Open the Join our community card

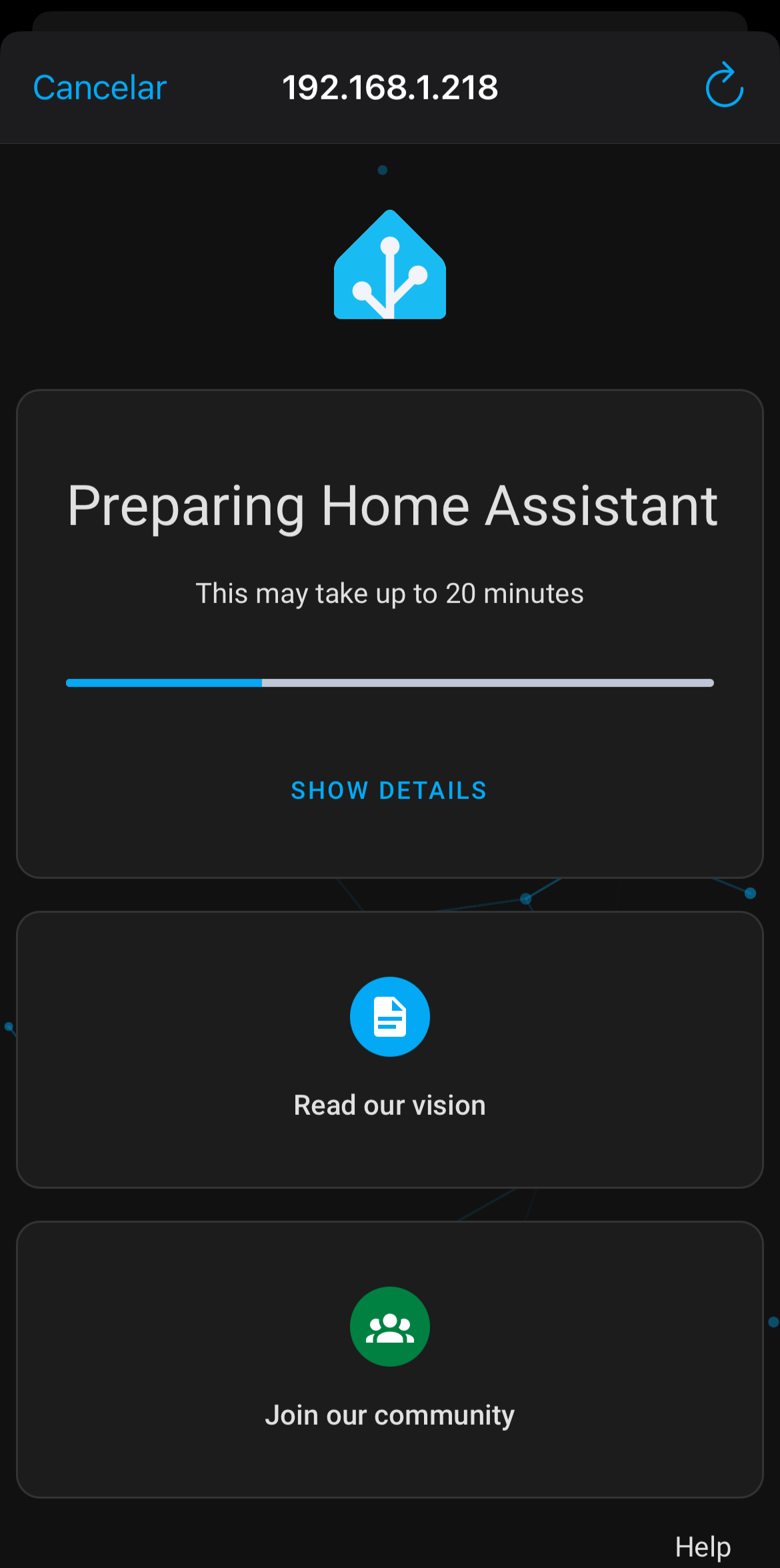[x=389, y=1359]
